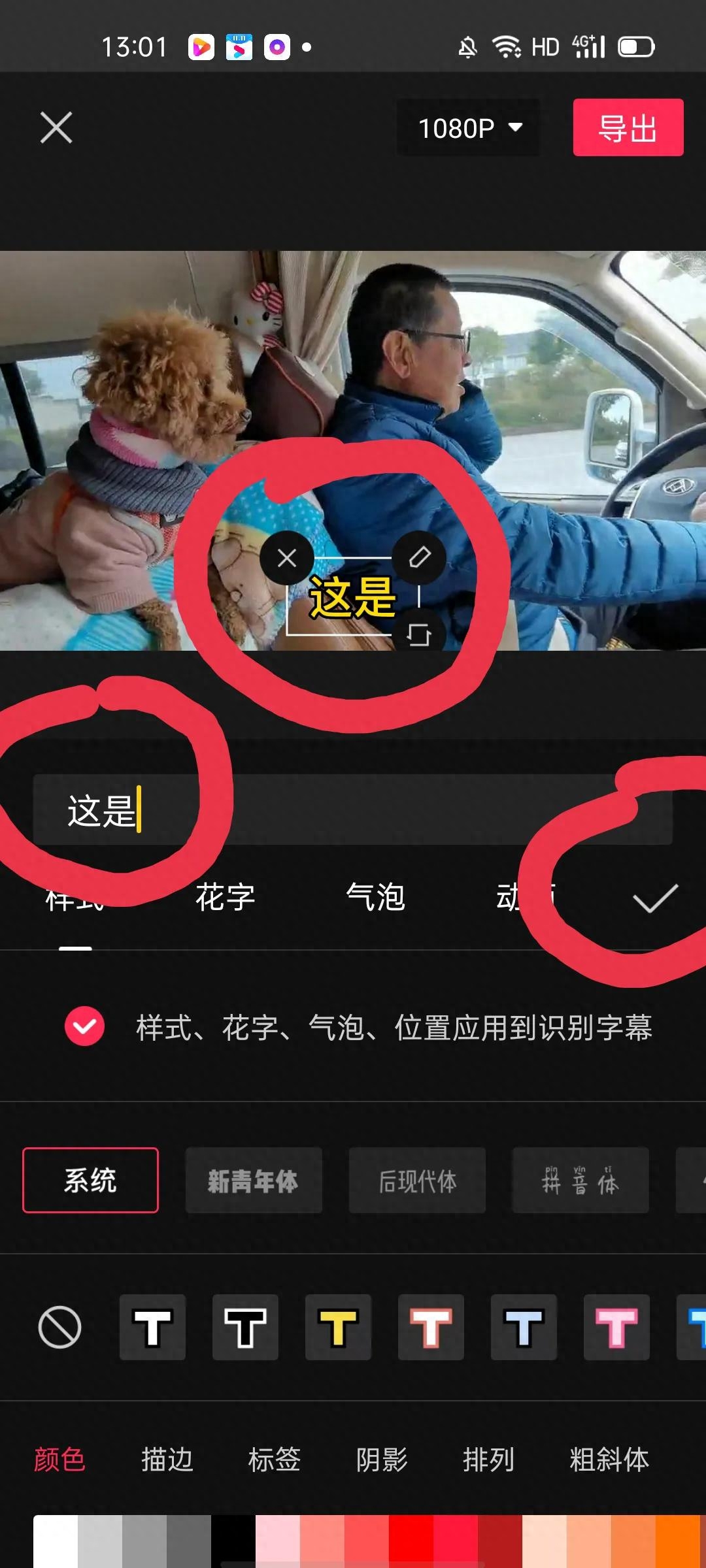Apply the yellow T text style
This screenshot has width=706, height=1568.
[x=338, y=1328]
